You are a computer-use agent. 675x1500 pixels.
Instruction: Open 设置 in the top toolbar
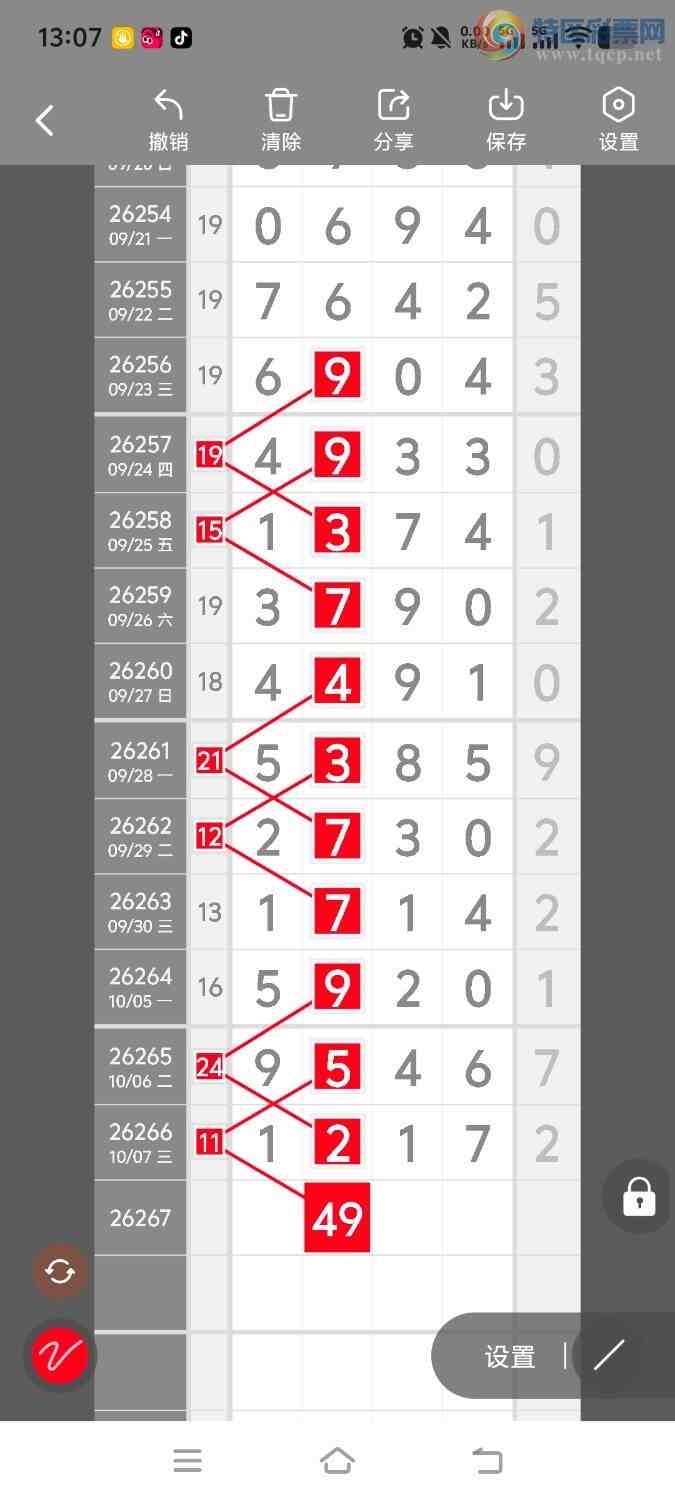(x=618, y=120)
